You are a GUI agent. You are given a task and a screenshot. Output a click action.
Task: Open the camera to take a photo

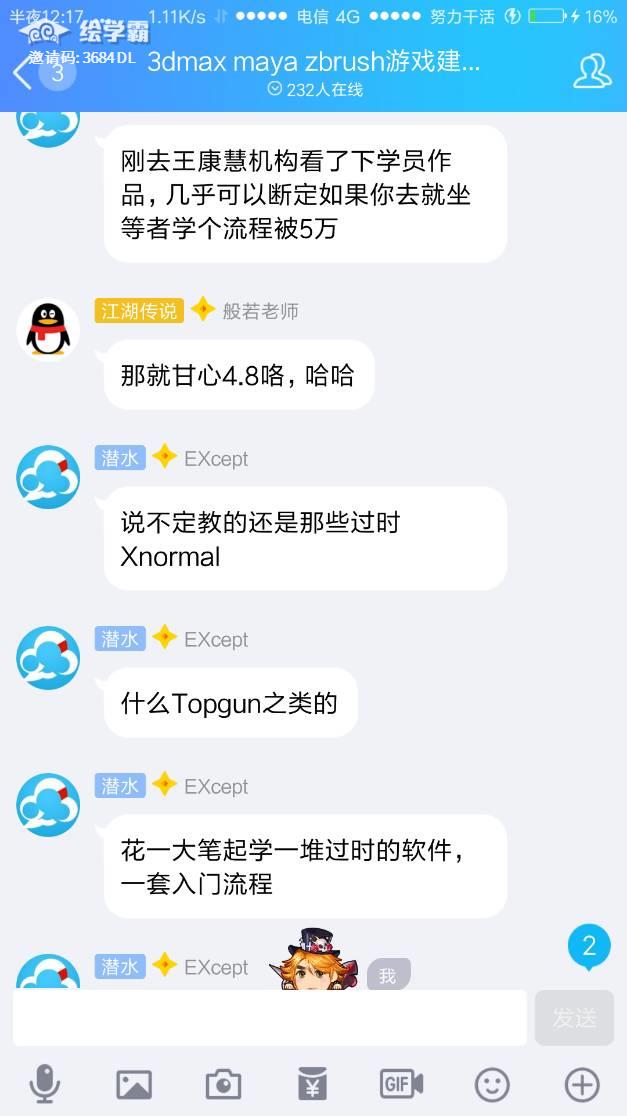pos(223,1084)
